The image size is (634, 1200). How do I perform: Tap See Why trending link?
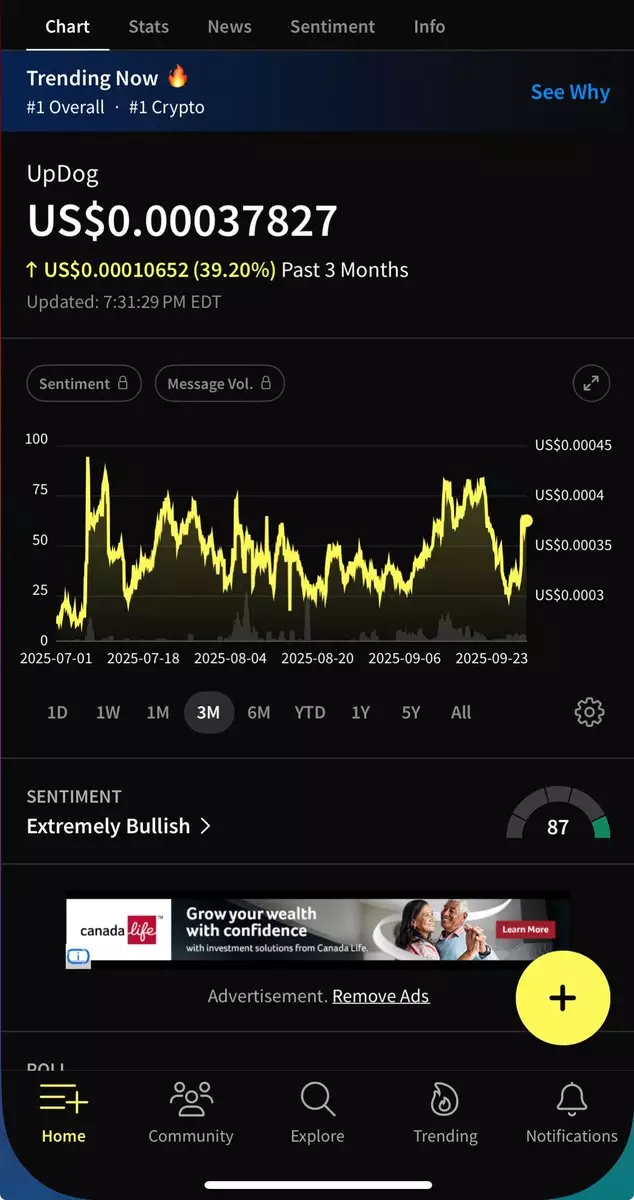pyautogui.click(x=569, y=92)
